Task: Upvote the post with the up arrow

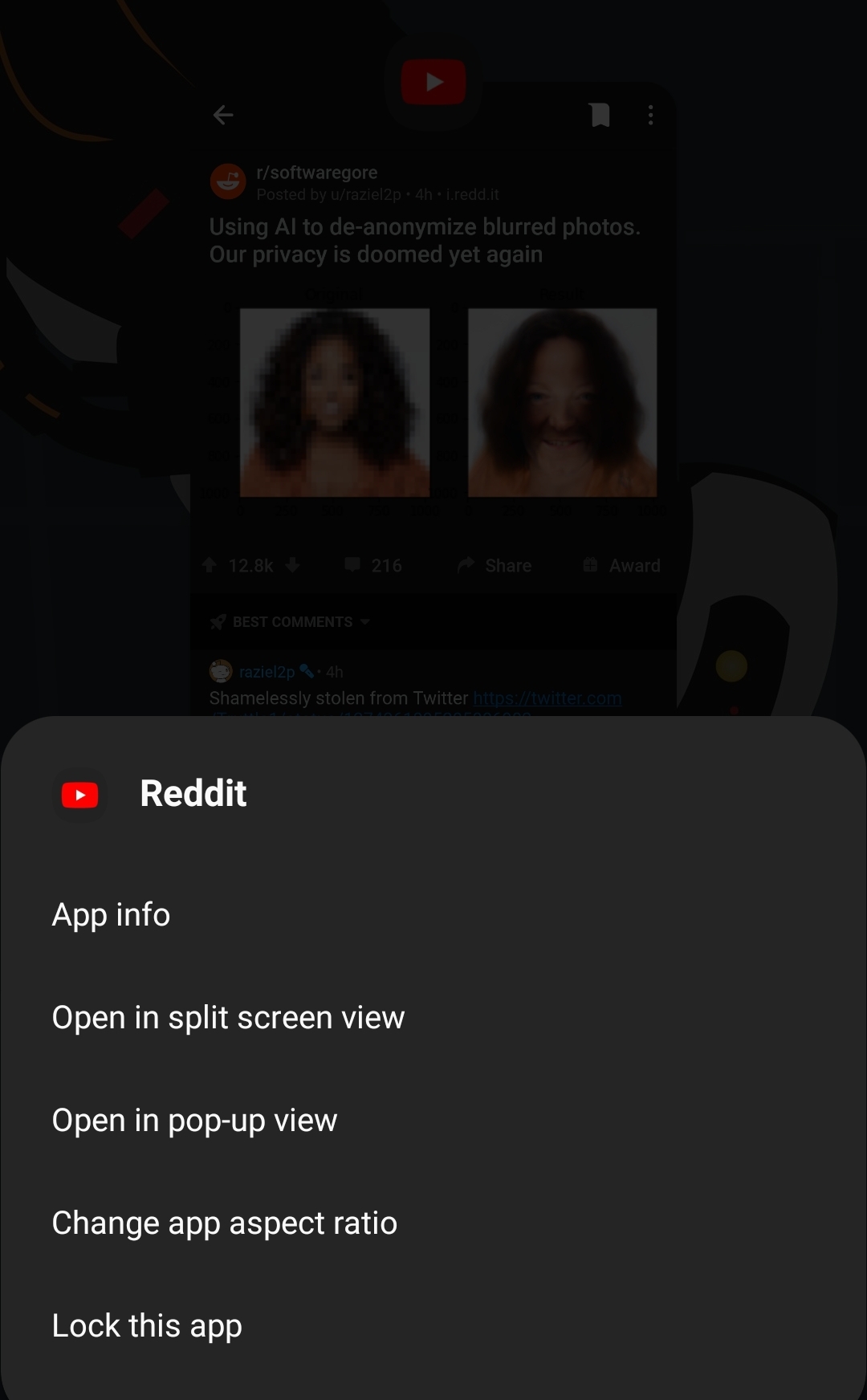Action: click(x=210, y=565)
